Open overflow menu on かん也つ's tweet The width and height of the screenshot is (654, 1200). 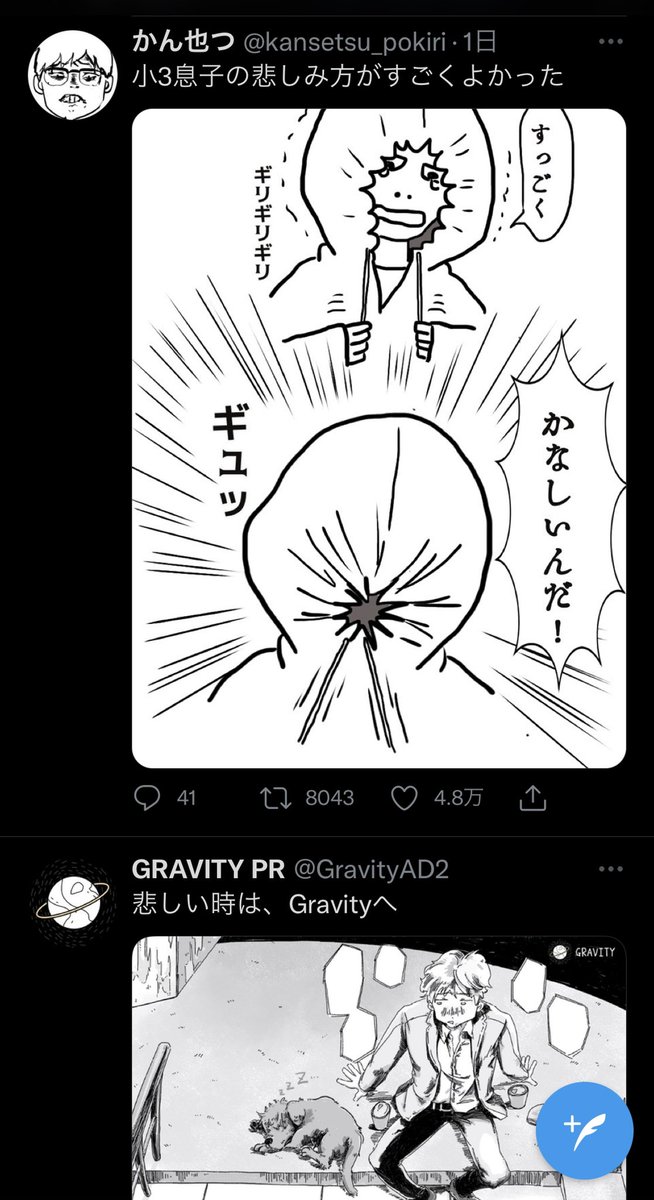pos(611,43)
